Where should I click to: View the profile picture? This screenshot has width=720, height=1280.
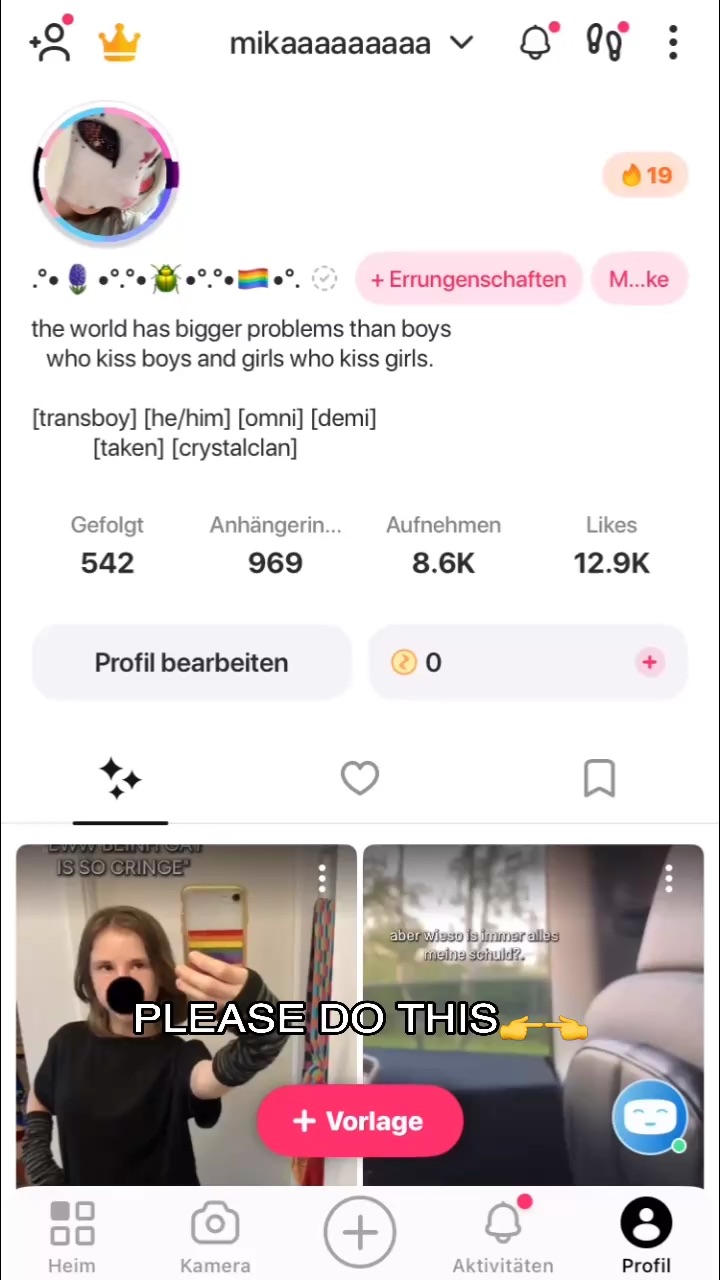coord(106,174)
